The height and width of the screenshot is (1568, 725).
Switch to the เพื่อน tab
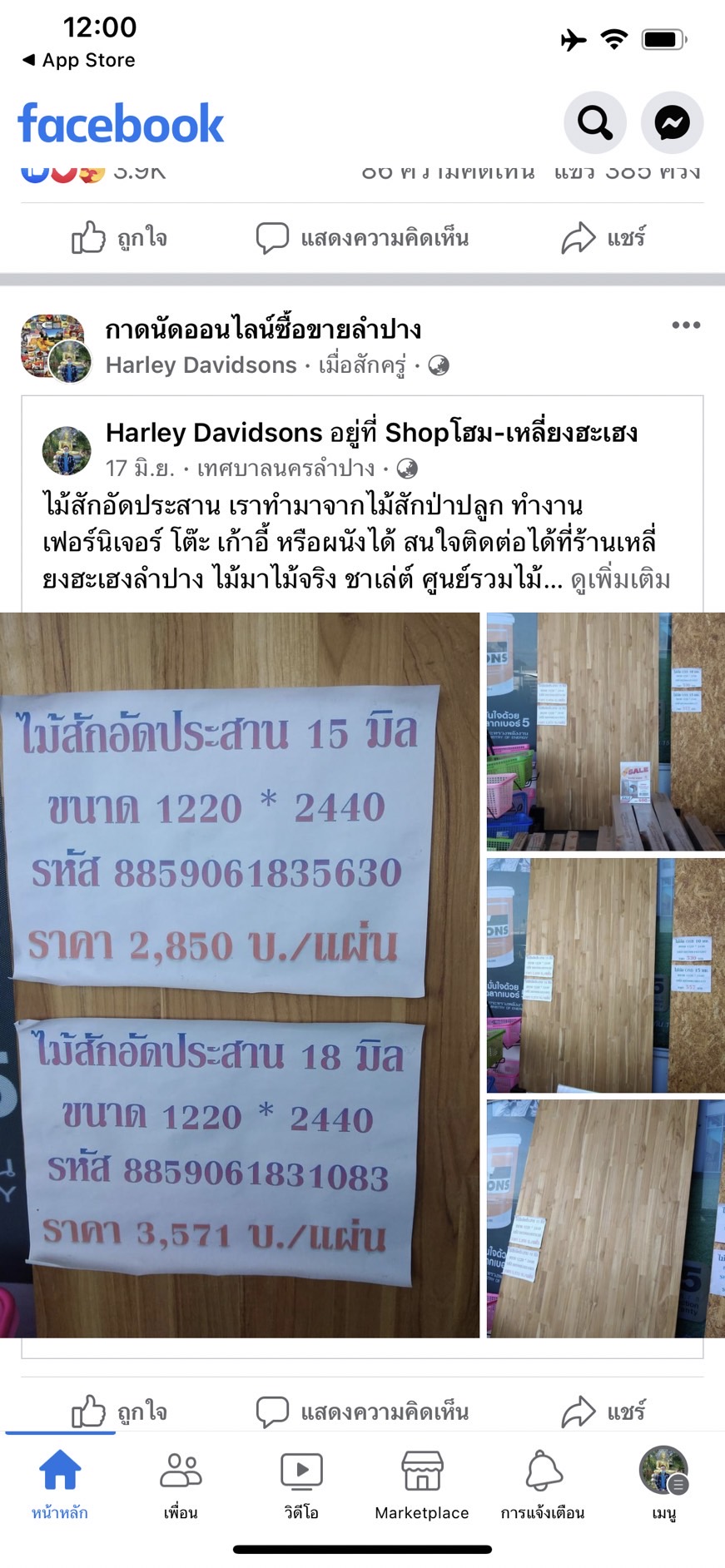pyautogui.click(x=181, y=1487)
